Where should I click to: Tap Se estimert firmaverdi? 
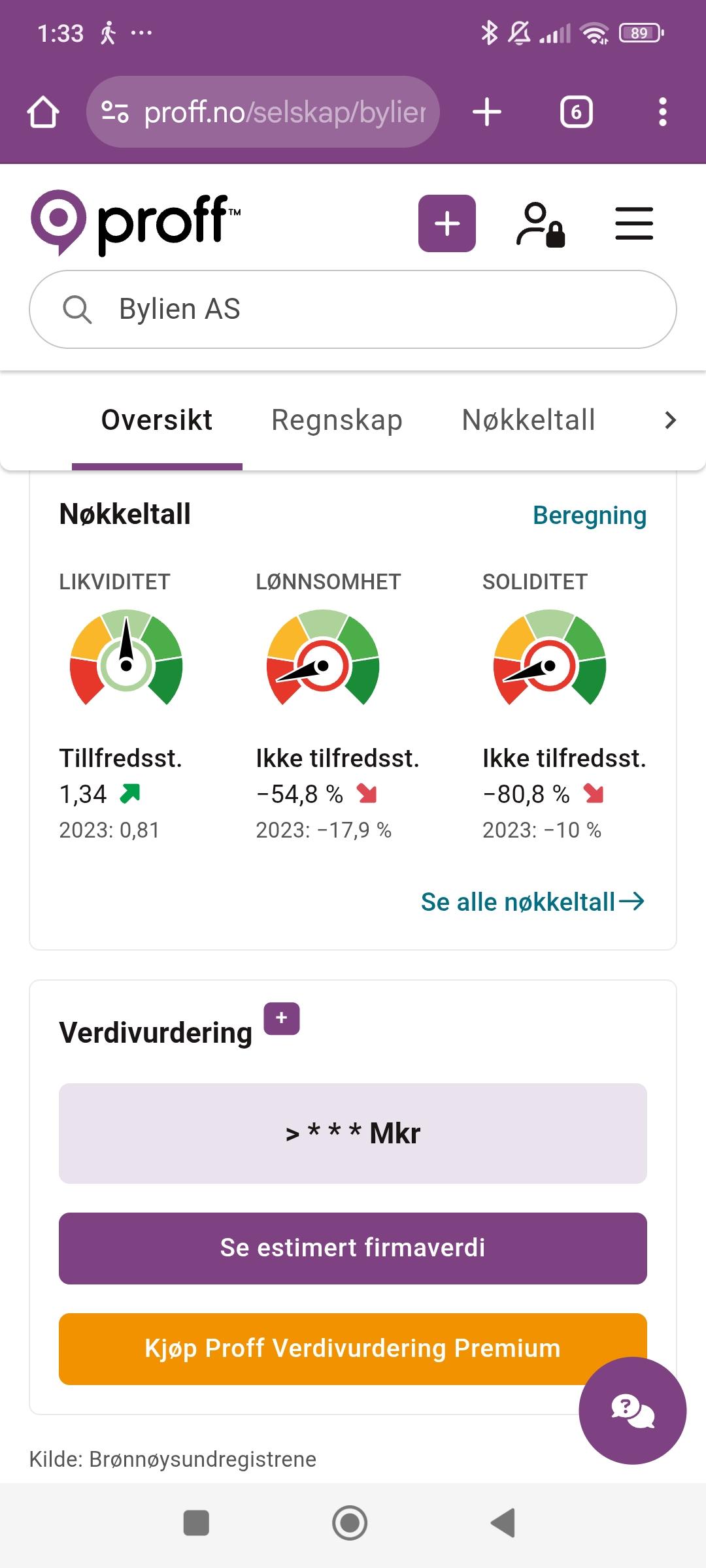353,1248
